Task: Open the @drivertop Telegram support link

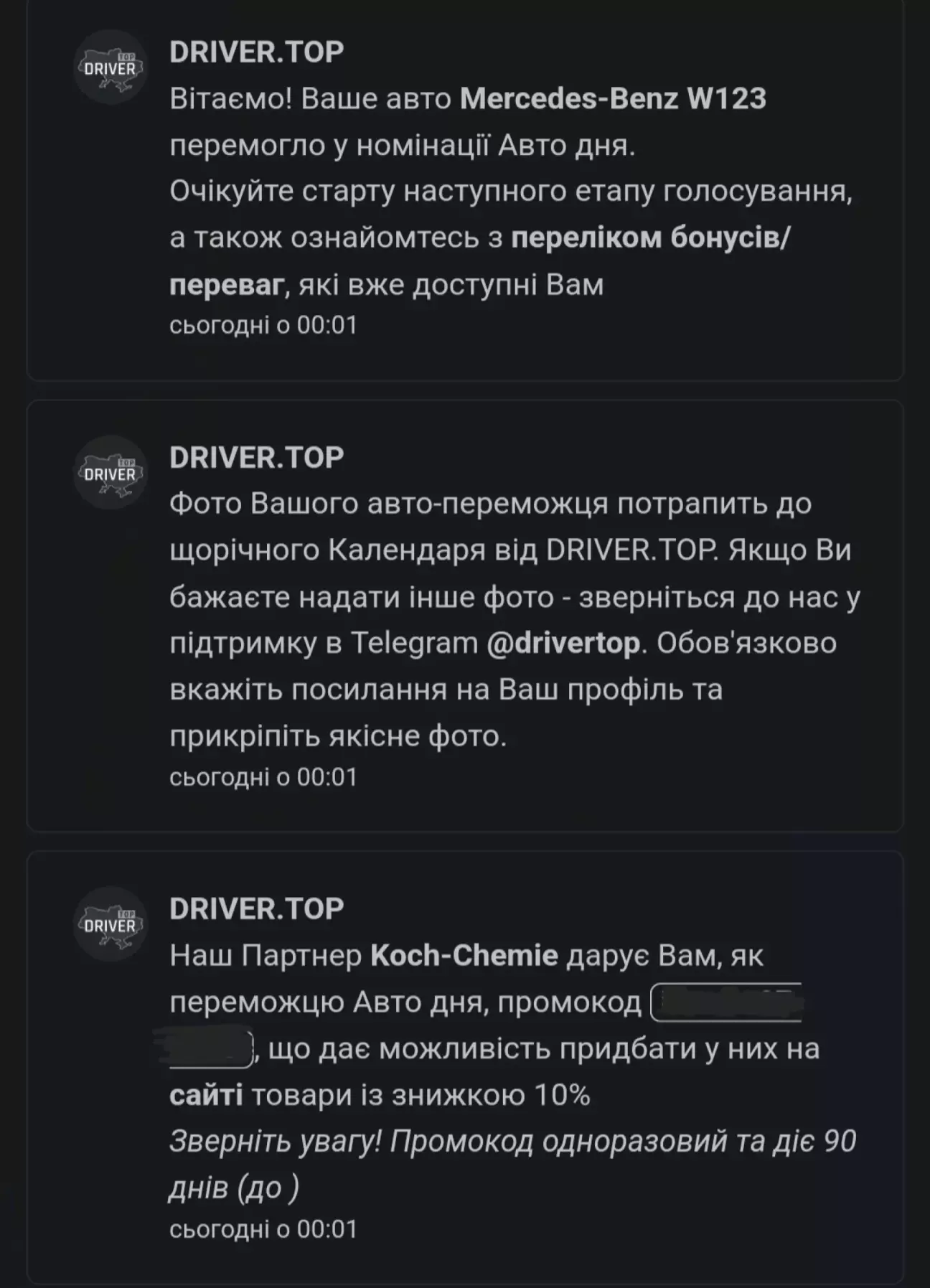Action: pyautogui.click(x=563, y=643)
